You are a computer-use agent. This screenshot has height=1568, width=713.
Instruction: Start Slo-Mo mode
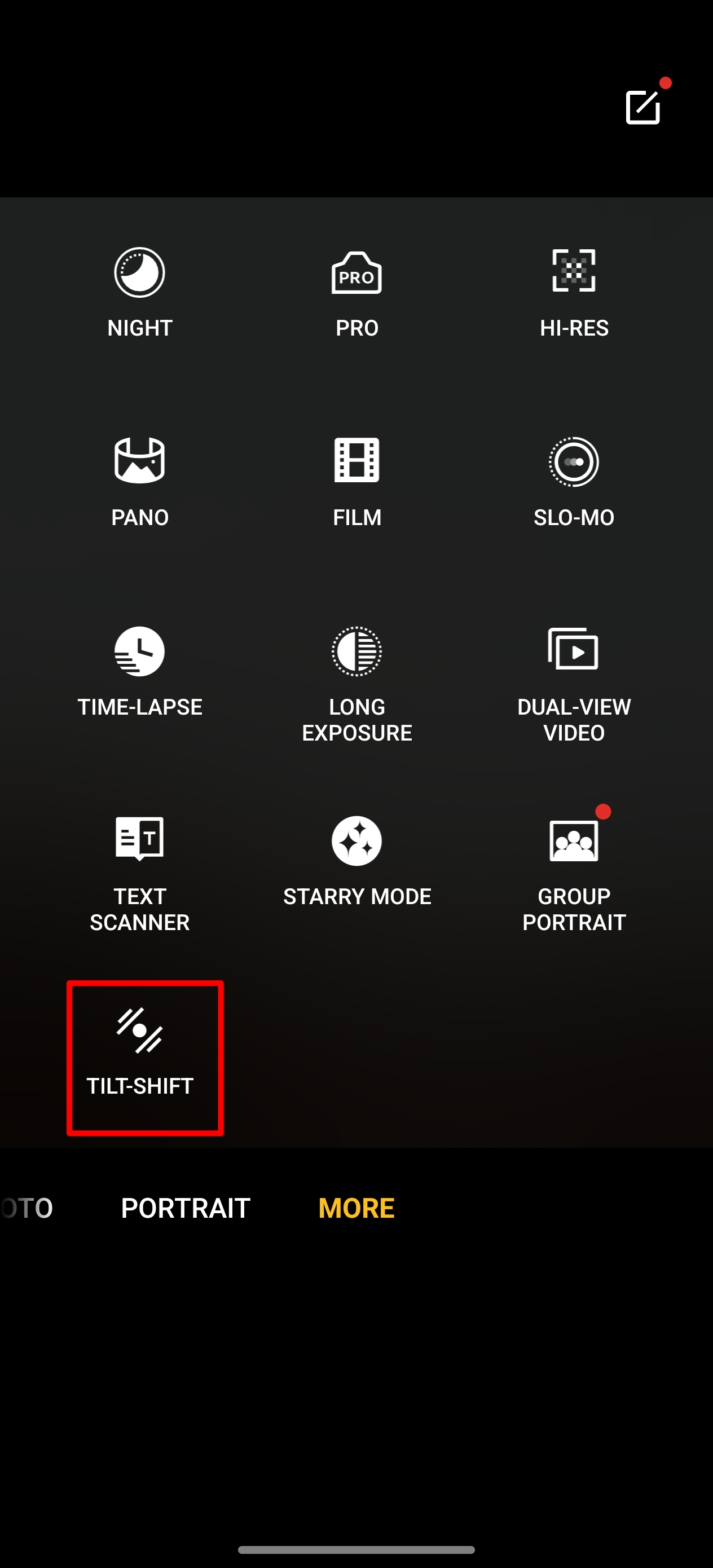click(x=574, y=481)
